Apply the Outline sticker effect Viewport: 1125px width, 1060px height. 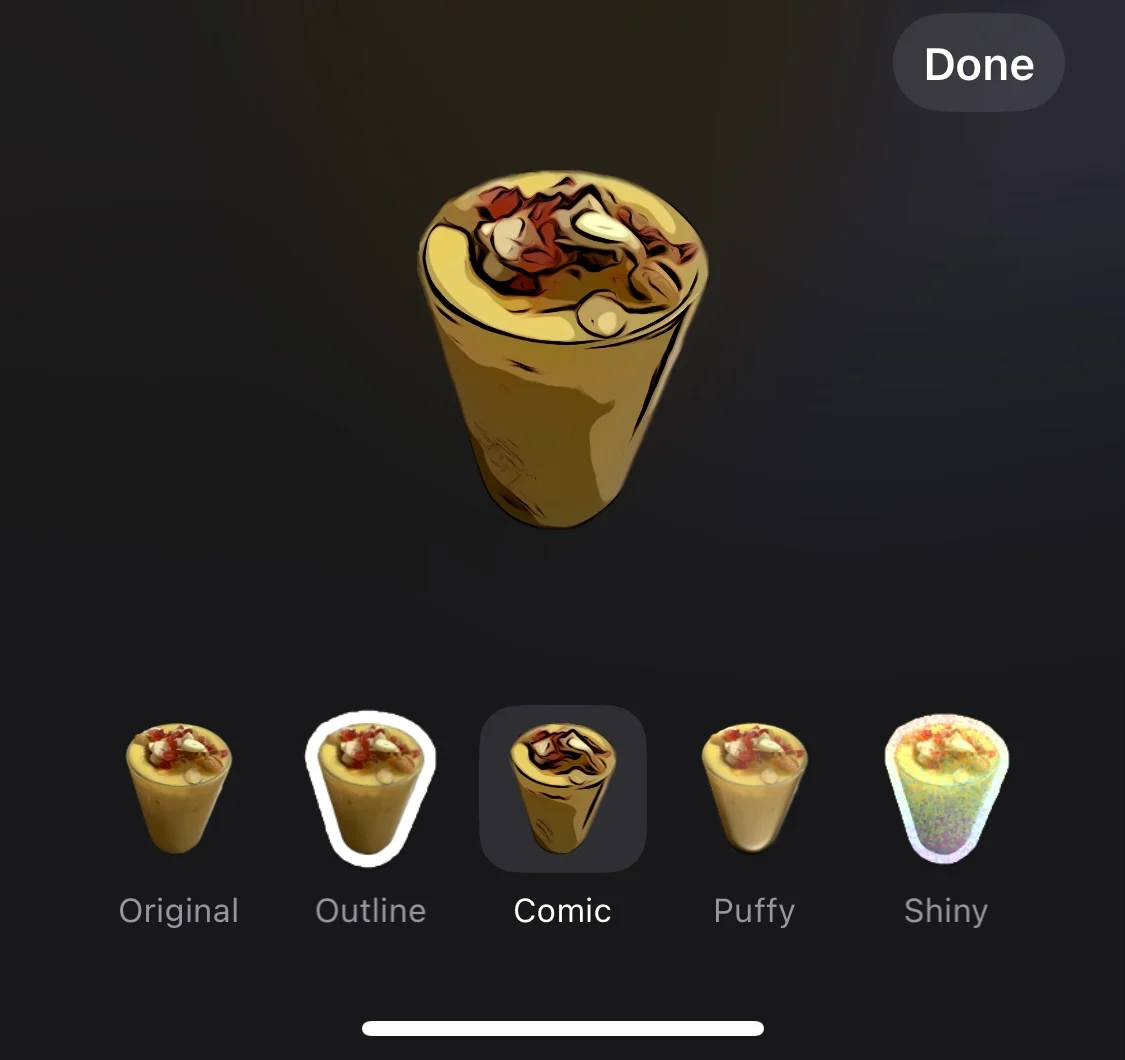[371, 790]
